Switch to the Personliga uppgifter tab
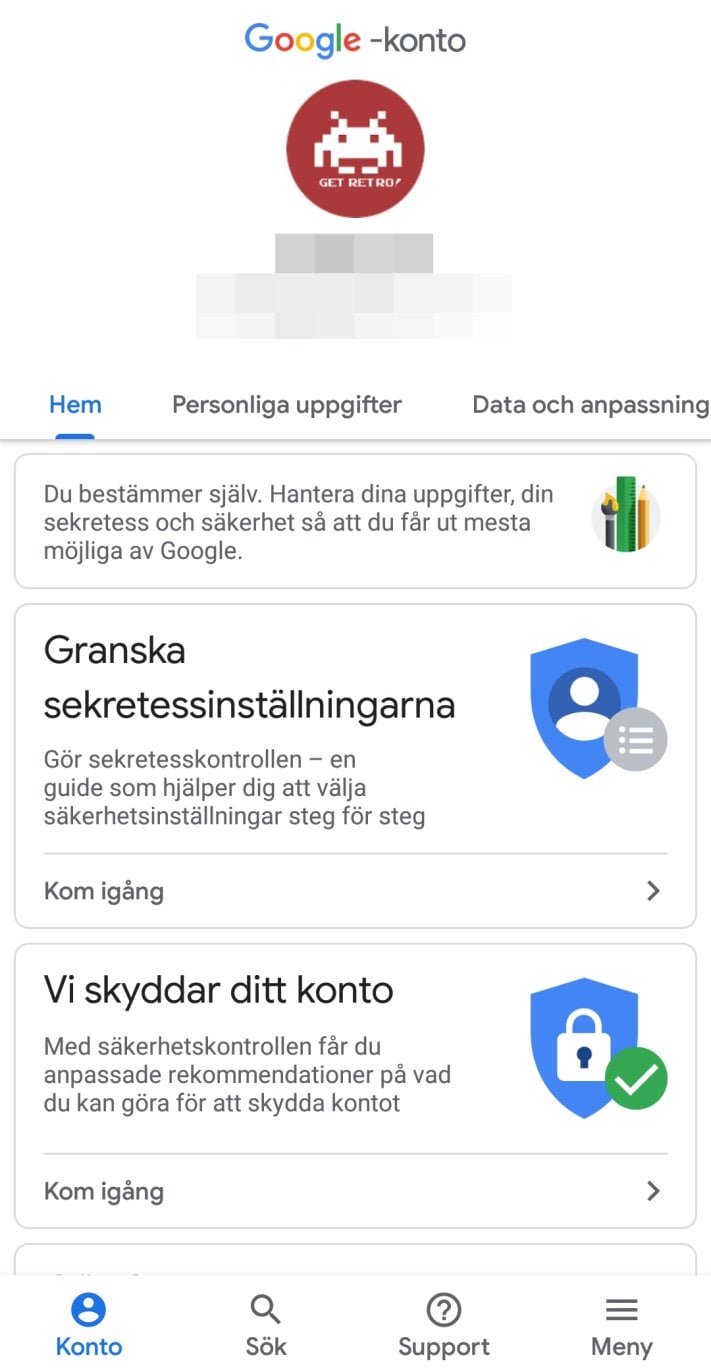The width and height of the screenshot is (711, 1372). point(287,405)
